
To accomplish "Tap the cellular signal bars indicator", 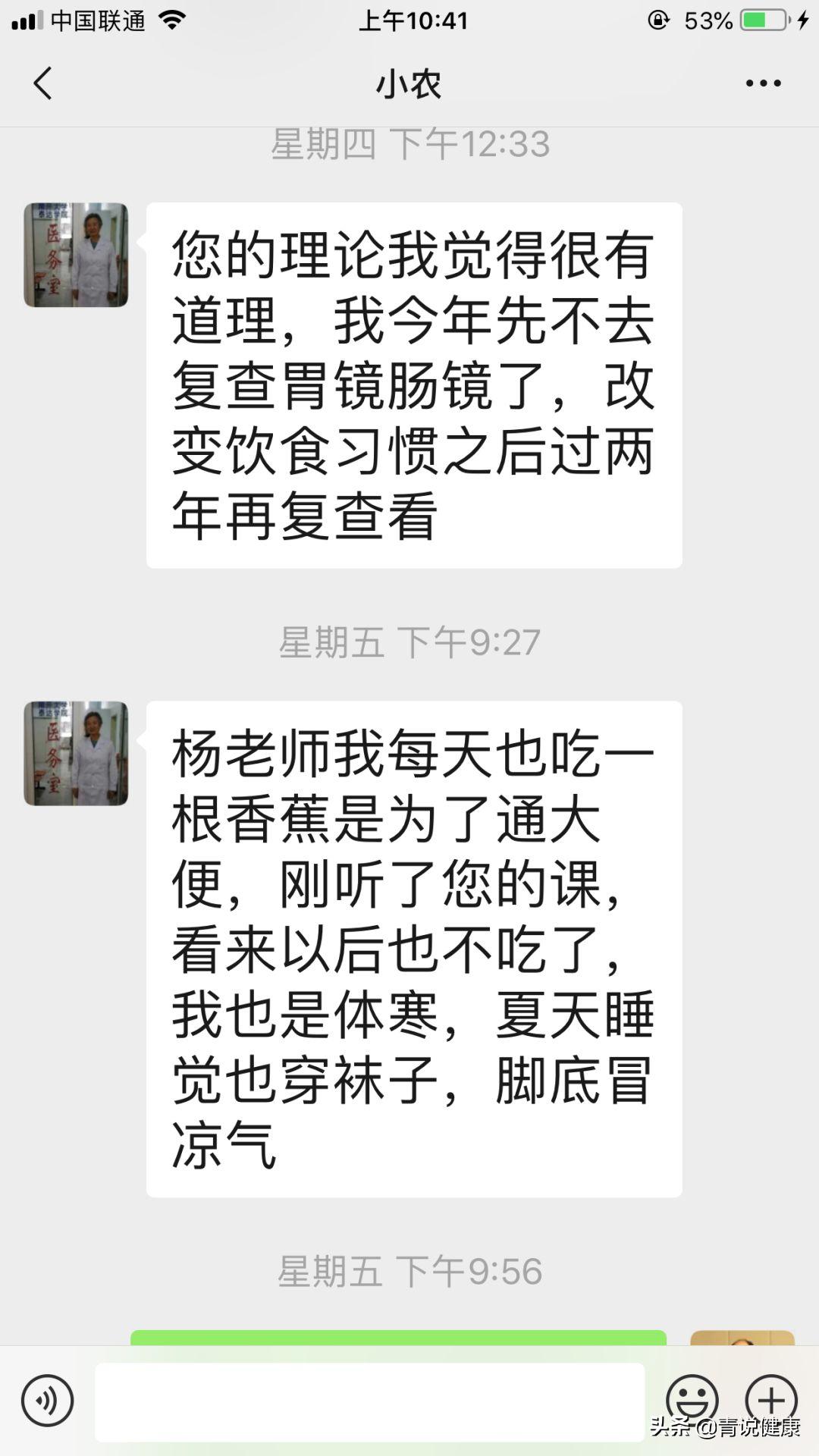I will pyautogui.click(x=29, y=21).
